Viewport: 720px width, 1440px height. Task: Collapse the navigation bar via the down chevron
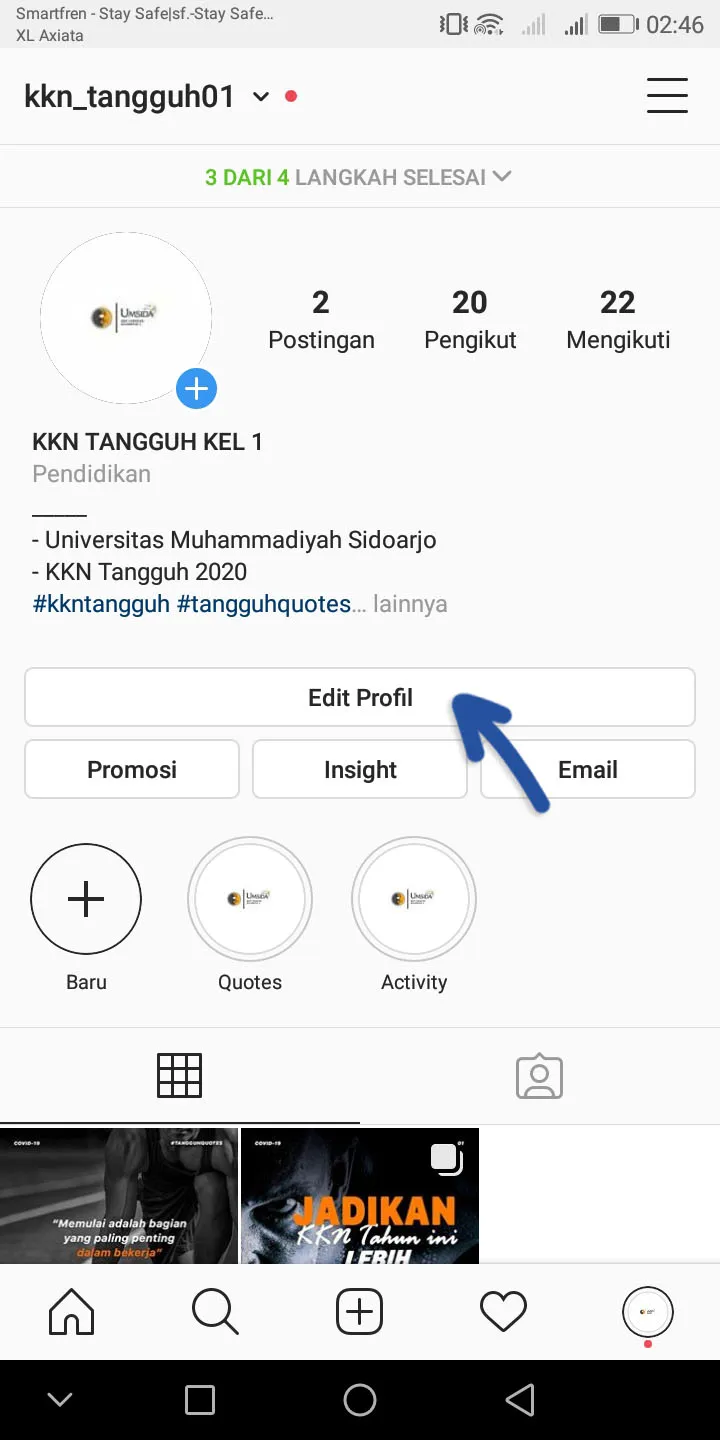tap(60, 1400)
